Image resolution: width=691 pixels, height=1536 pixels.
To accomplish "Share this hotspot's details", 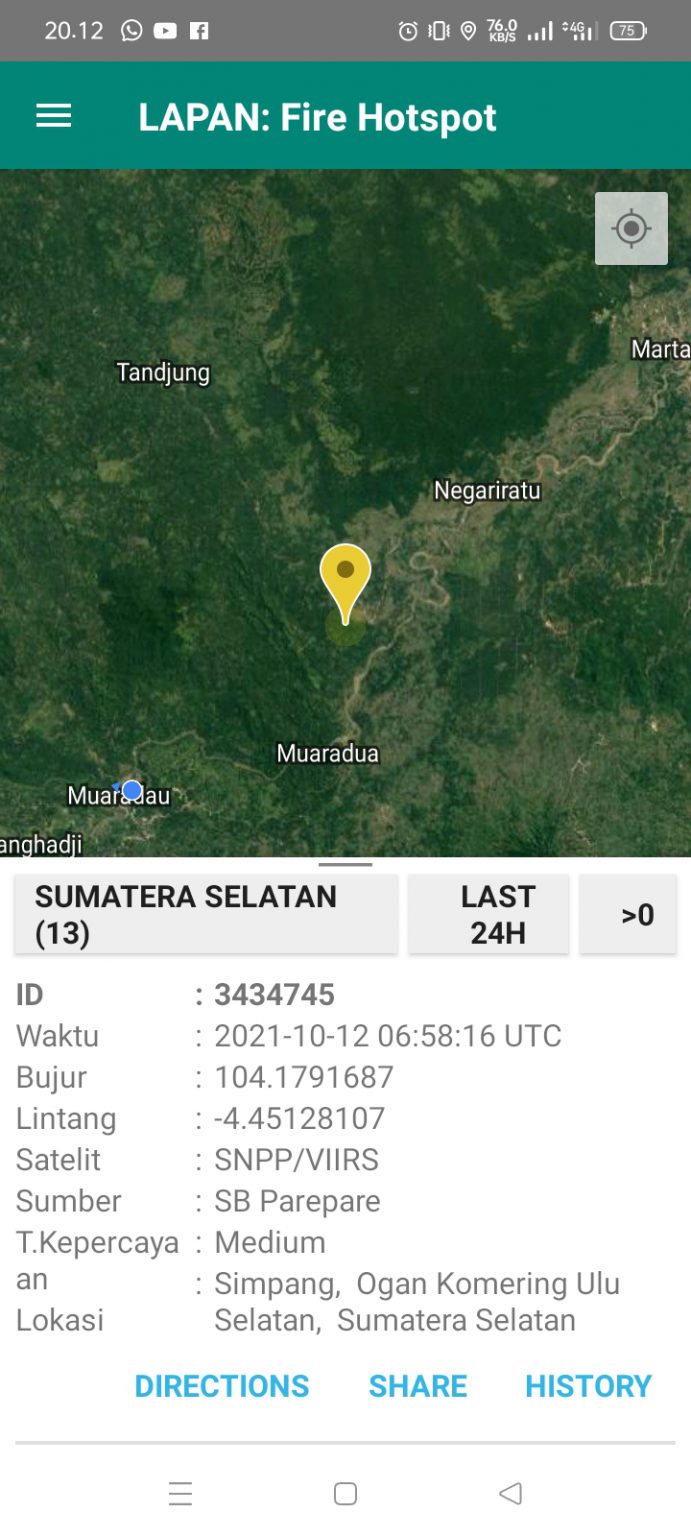I will point(418,1386).
